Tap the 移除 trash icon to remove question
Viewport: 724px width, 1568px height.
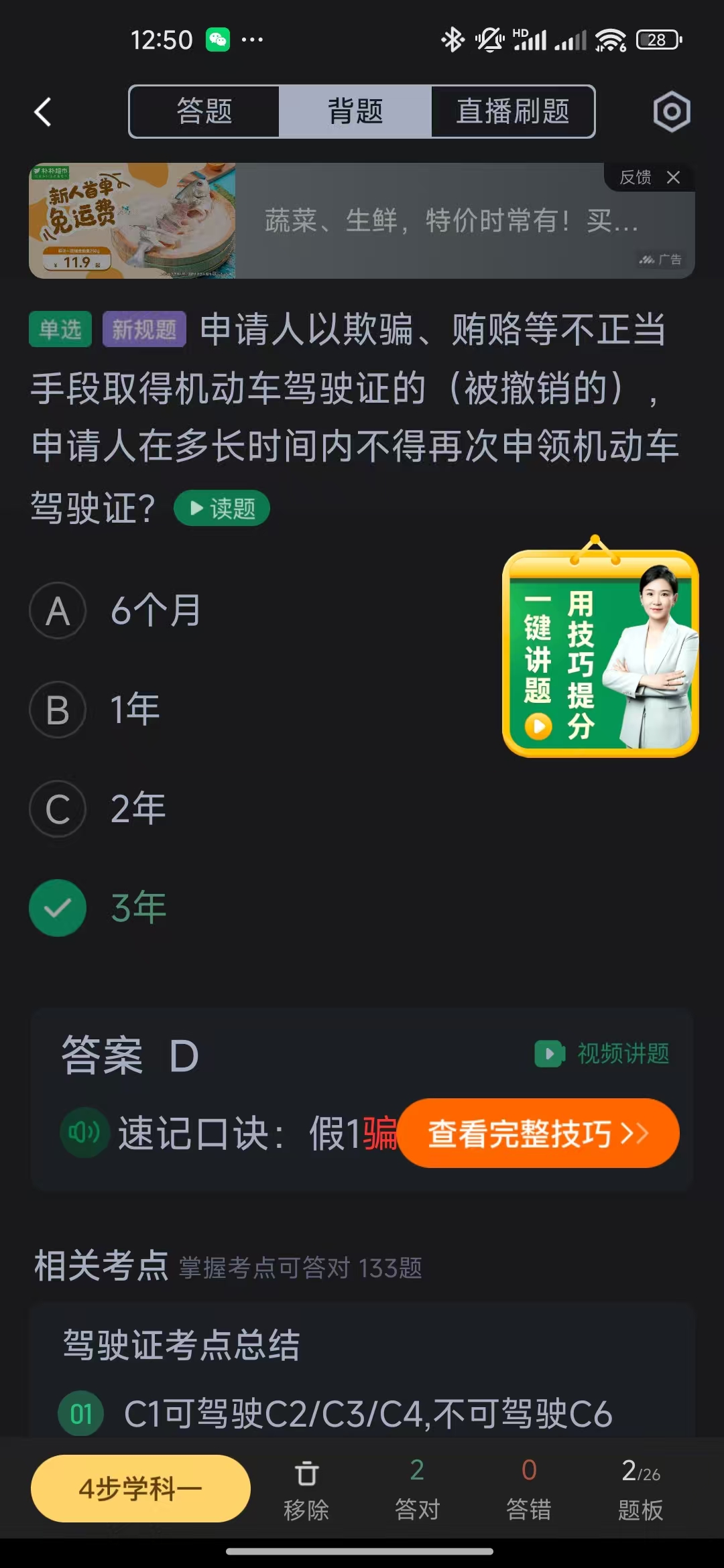307,1489
